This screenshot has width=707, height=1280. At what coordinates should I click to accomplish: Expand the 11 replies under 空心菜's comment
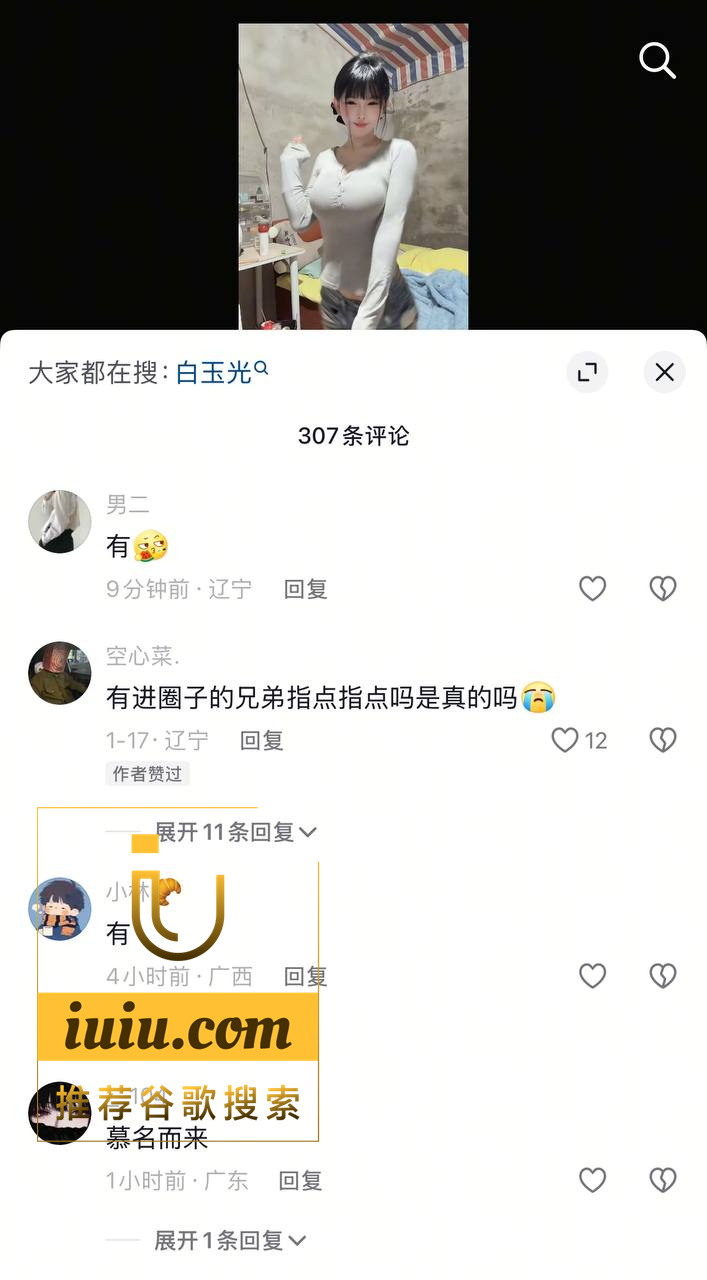point(235,832)
